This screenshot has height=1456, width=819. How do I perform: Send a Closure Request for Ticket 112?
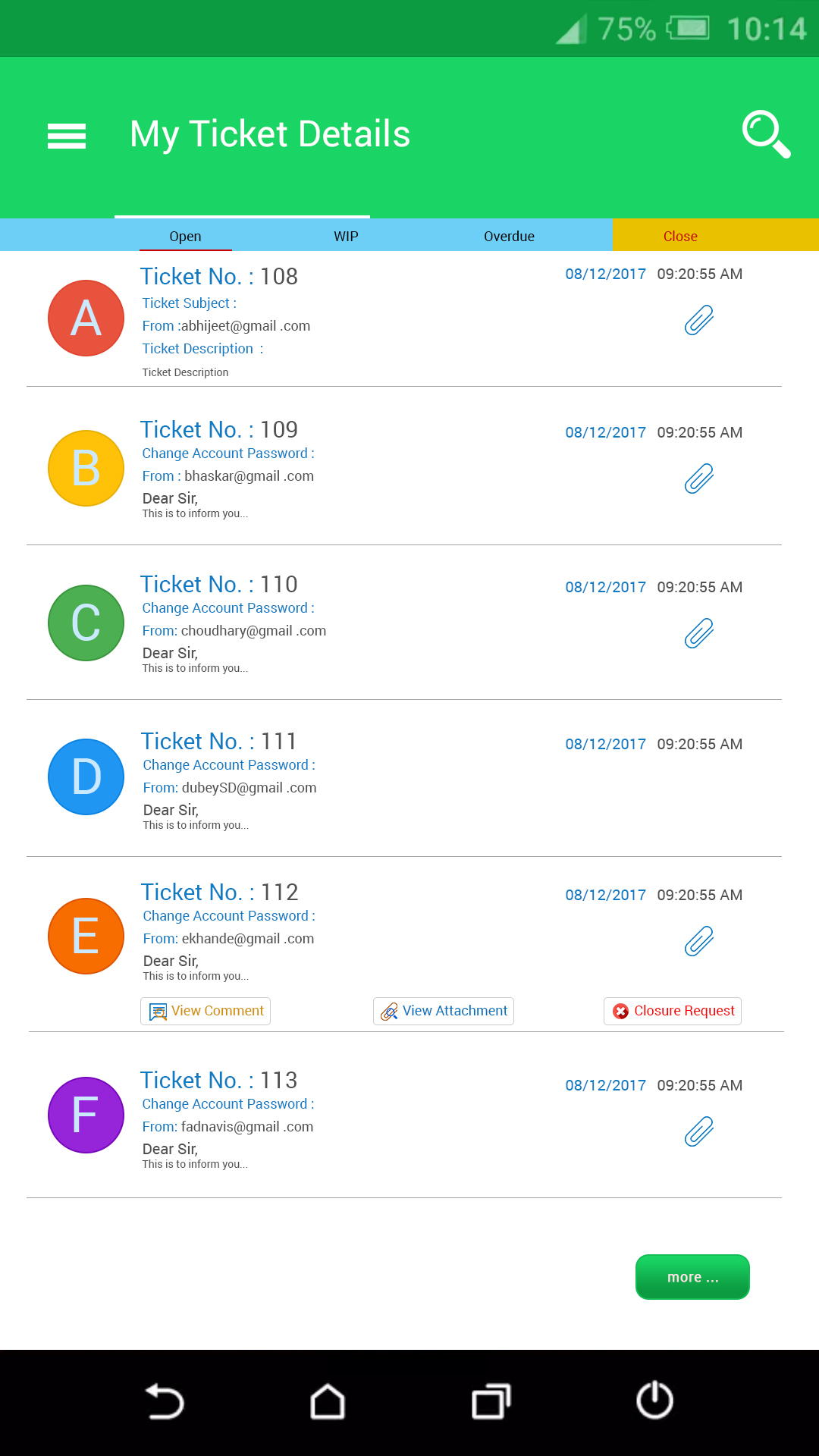[673, 1011]
